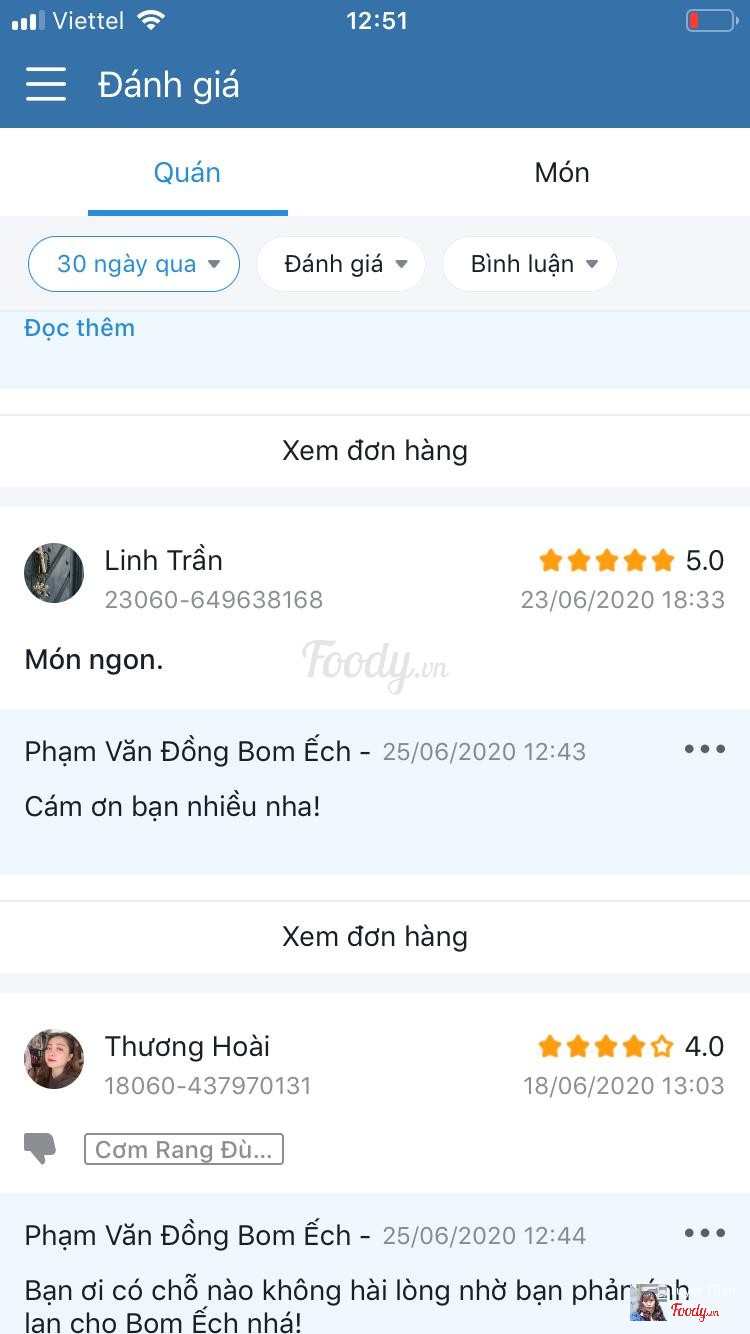Tap the Cơm Rang Đù... dish tag
750x1334 pixels.
[184, 1150]
